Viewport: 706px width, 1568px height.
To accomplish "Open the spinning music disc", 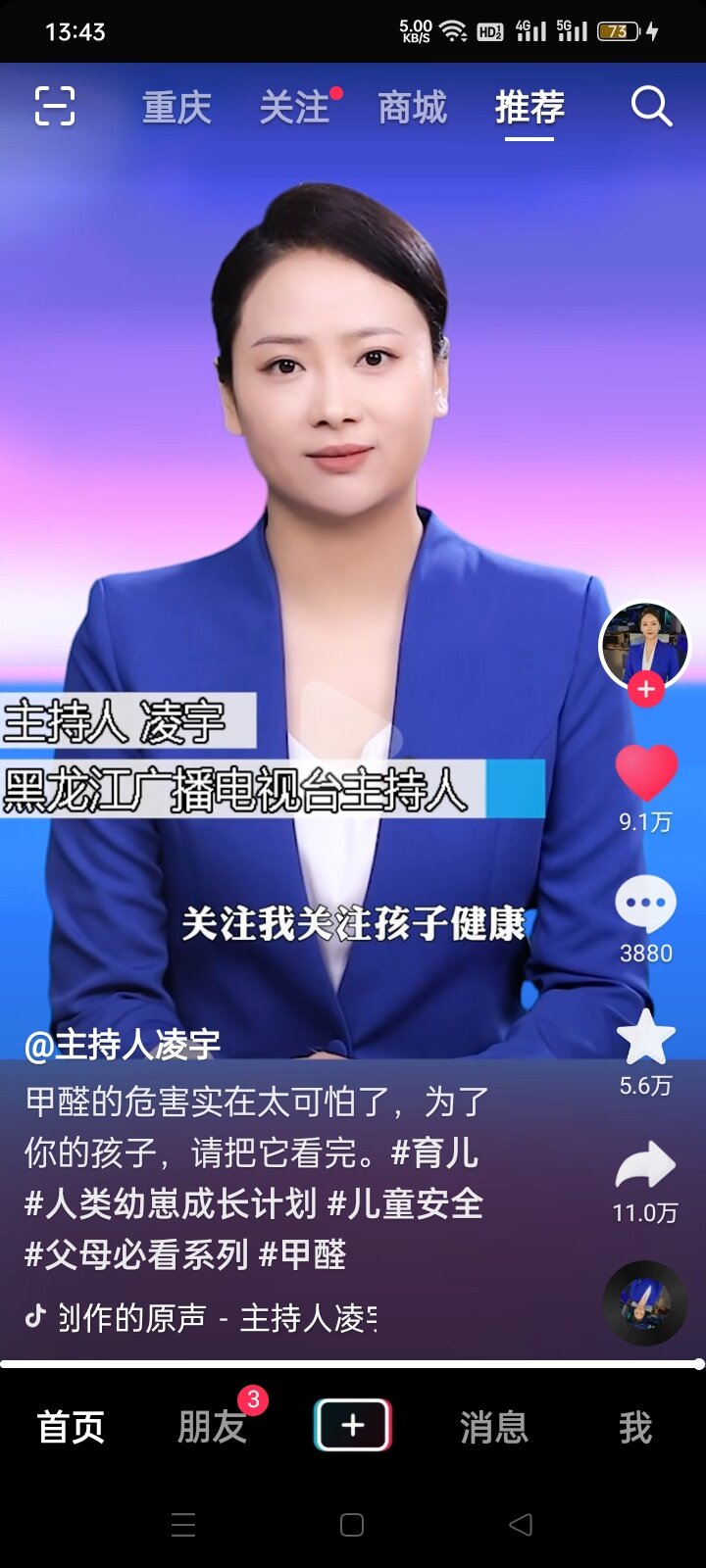I will [644, 1302].
